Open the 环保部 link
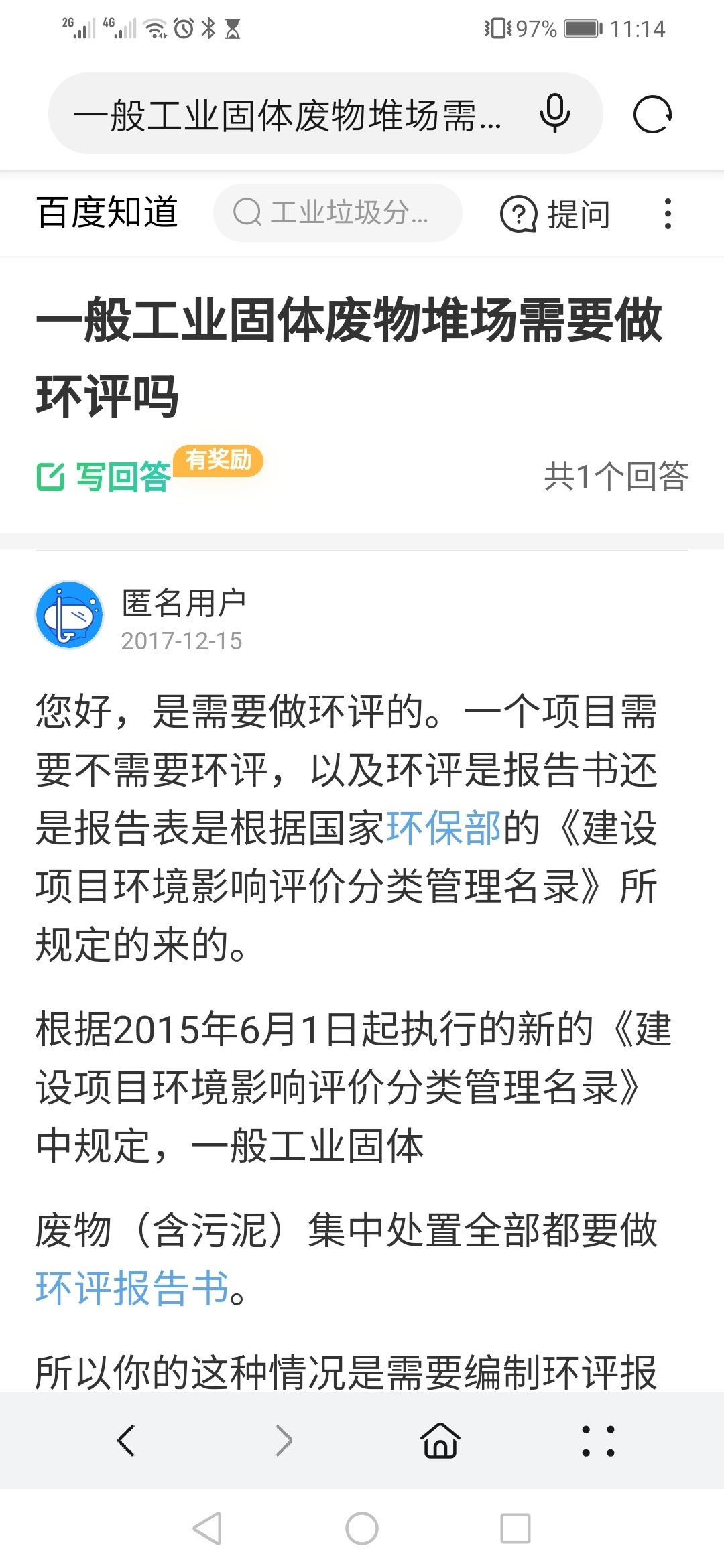This screenshot has height=1568, width=724. tap(444, 828)
